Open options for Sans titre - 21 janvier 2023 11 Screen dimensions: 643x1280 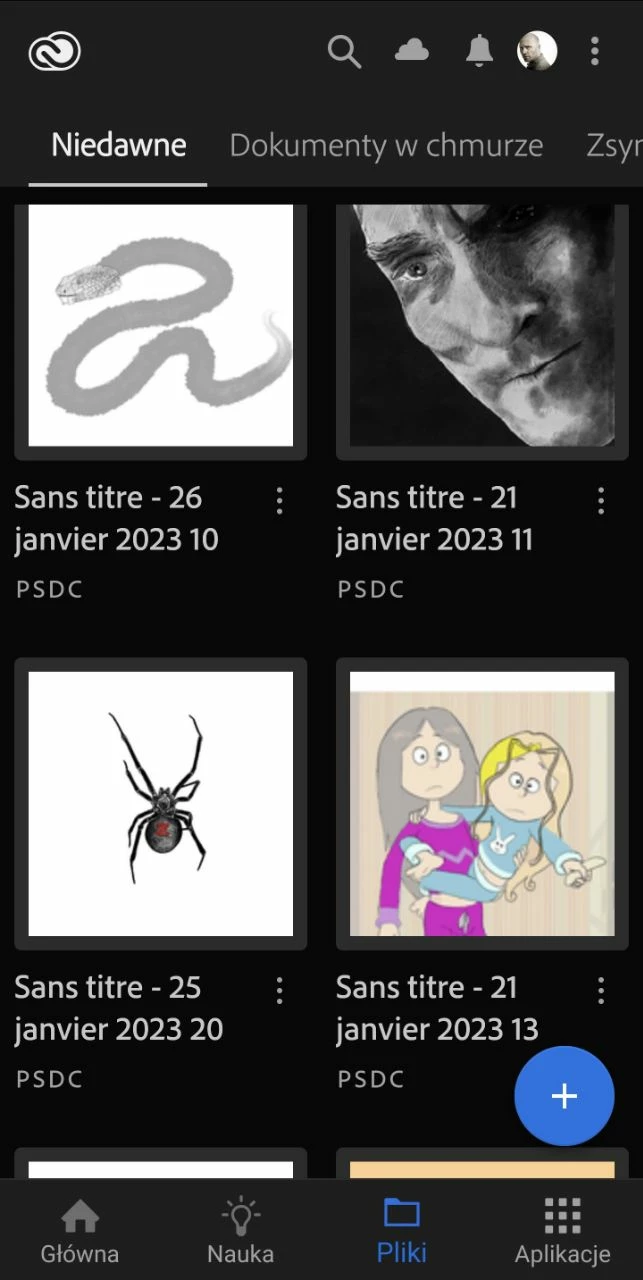600,501
